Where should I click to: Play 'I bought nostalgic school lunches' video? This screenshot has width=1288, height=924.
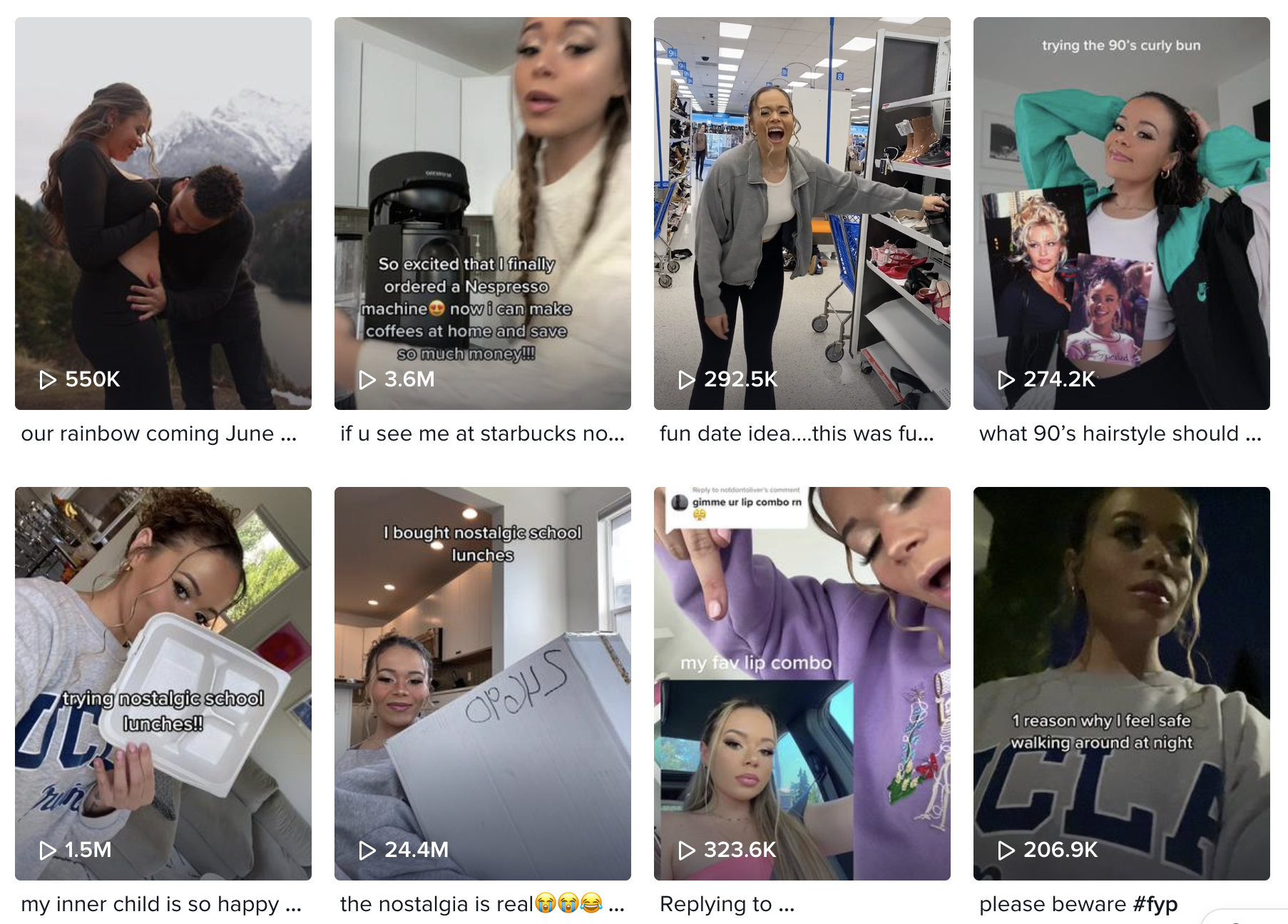click(482, 683)
